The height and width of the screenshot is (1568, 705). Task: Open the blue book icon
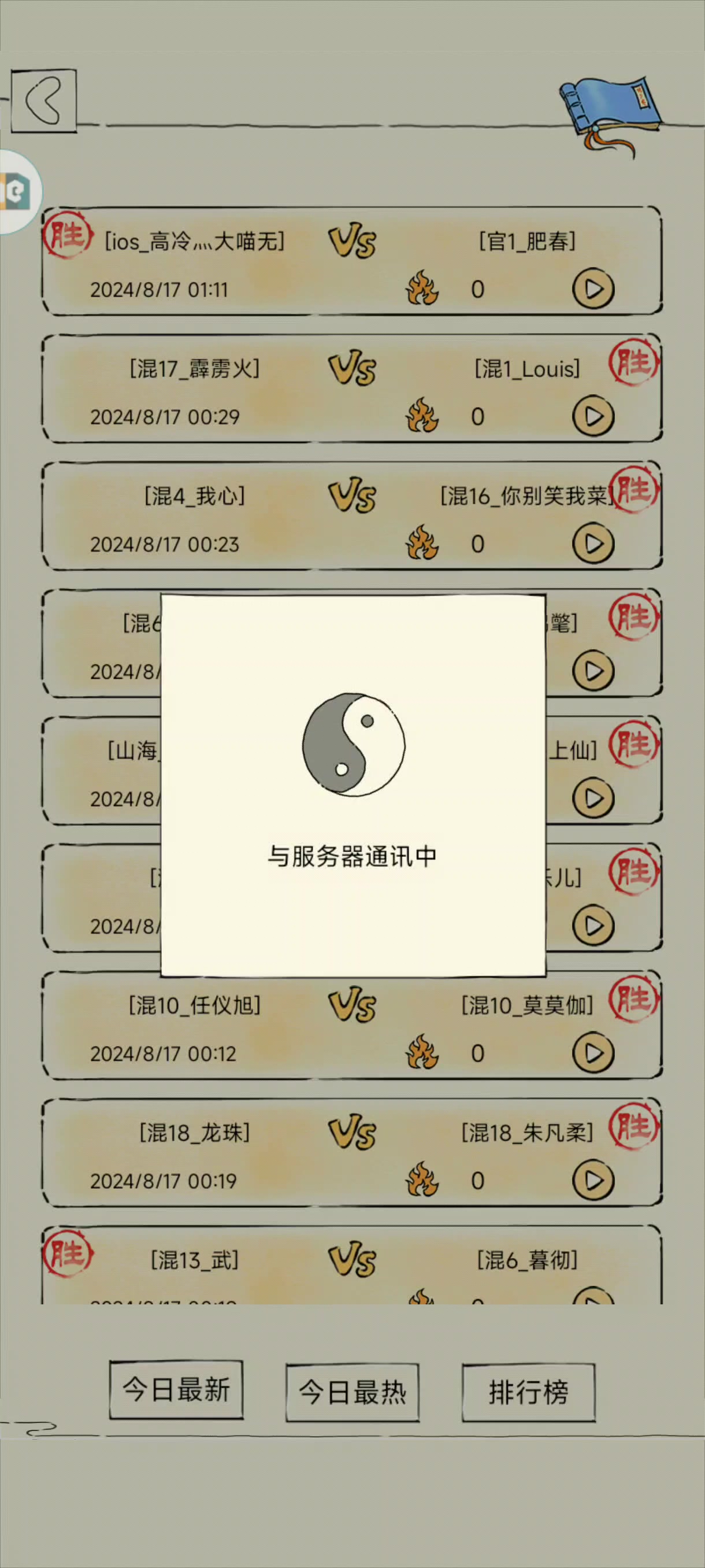[x=610, y=110]
